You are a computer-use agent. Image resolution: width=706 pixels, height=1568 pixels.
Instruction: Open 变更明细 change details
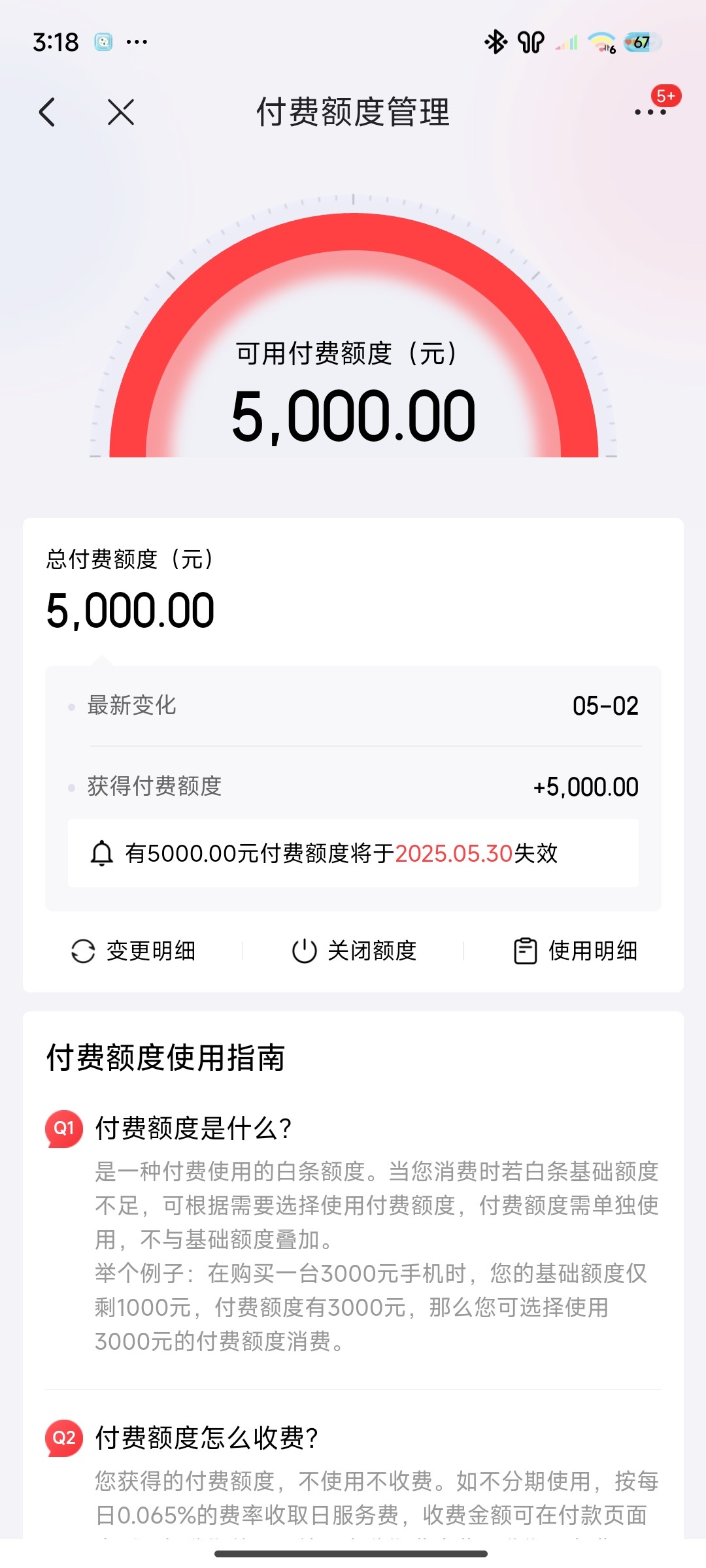133,951
